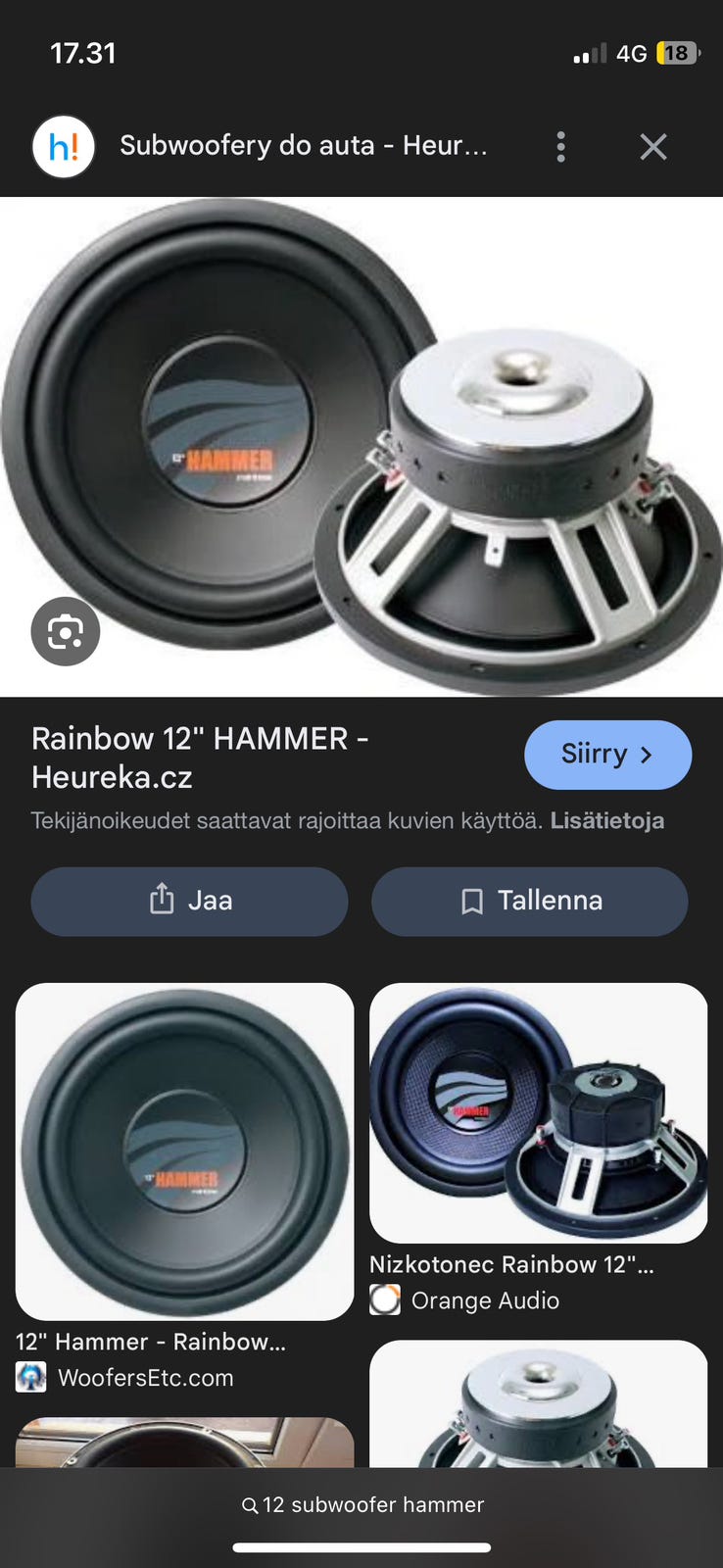Tap the share icon inside the Jaa button
Screen dimensions: 723x1568
(160, 900)
